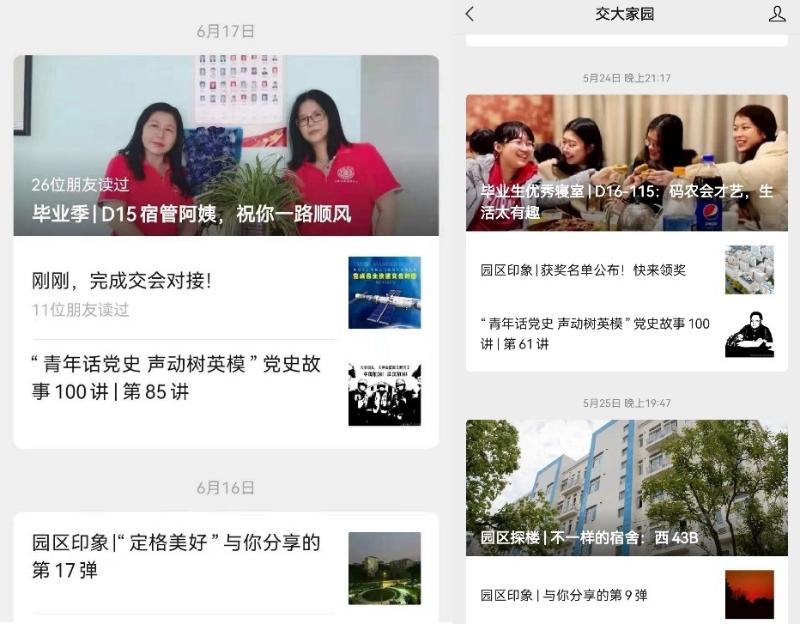The image size is (800, 624).
Task: Go back from the 交大家园 page
Action: click(x=471, y=14)
